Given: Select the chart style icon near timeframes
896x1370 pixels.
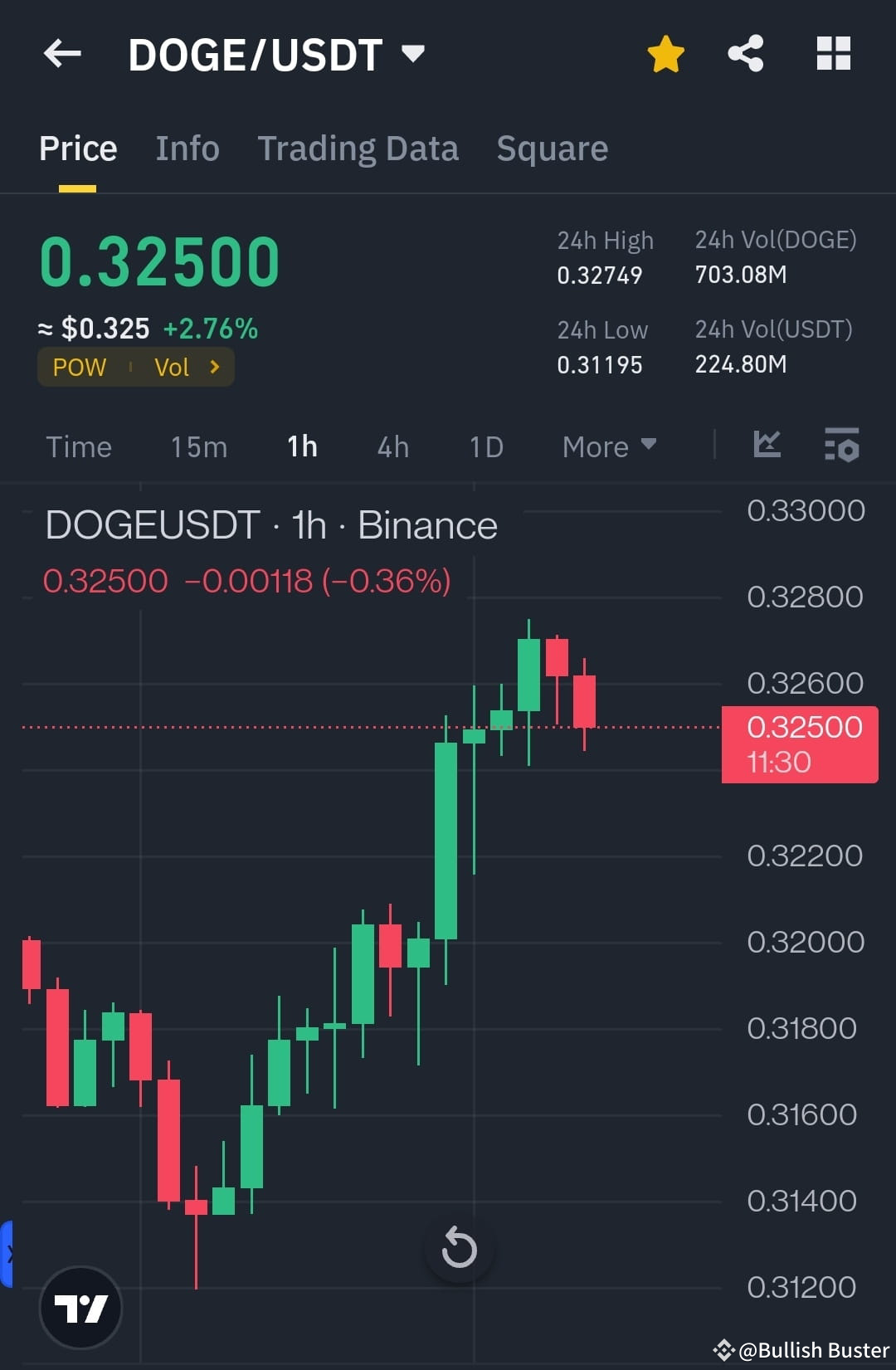Looking at the screenshot, I should 767,446.
